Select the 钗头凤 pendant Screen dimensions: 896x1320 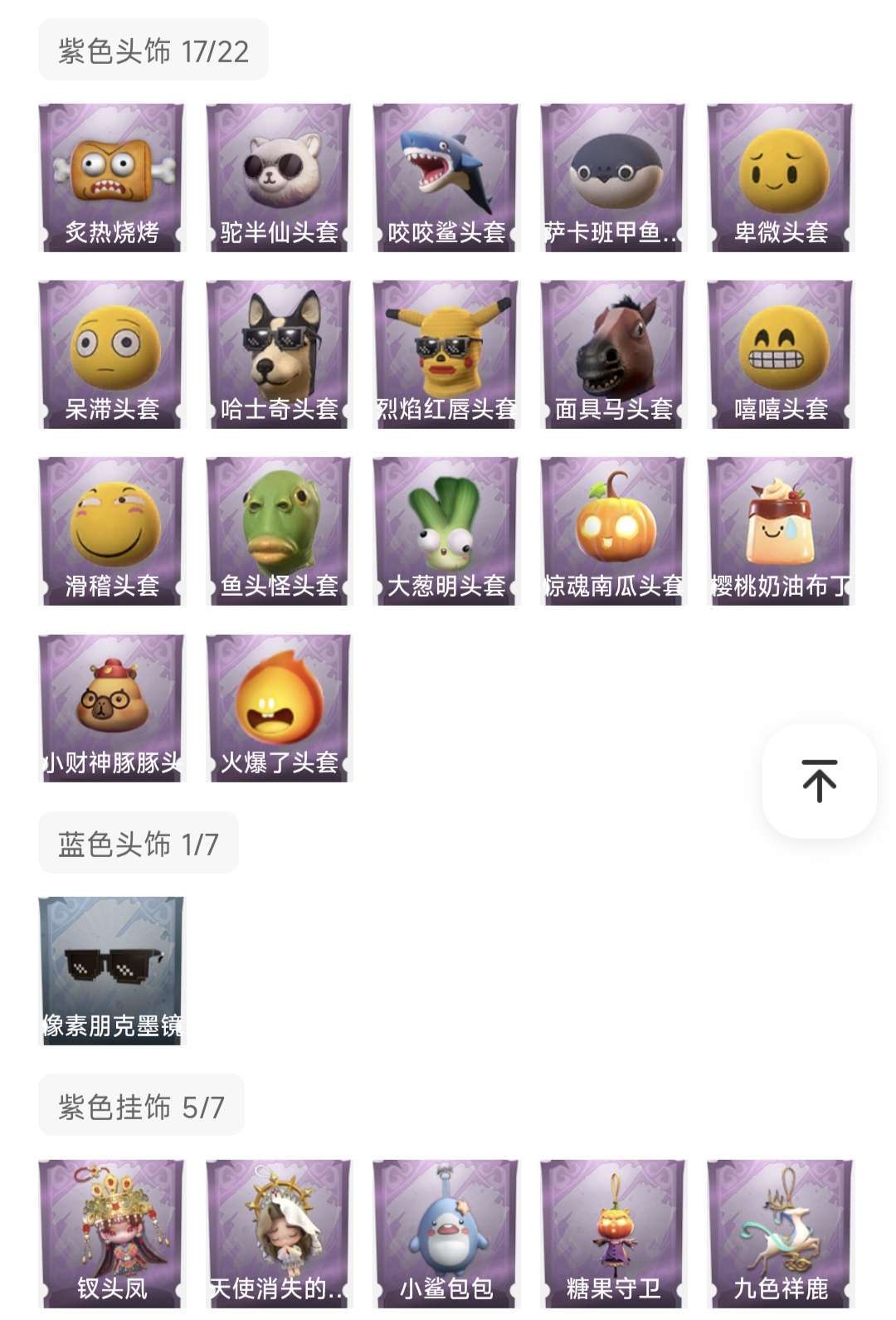pos(112,1234)
